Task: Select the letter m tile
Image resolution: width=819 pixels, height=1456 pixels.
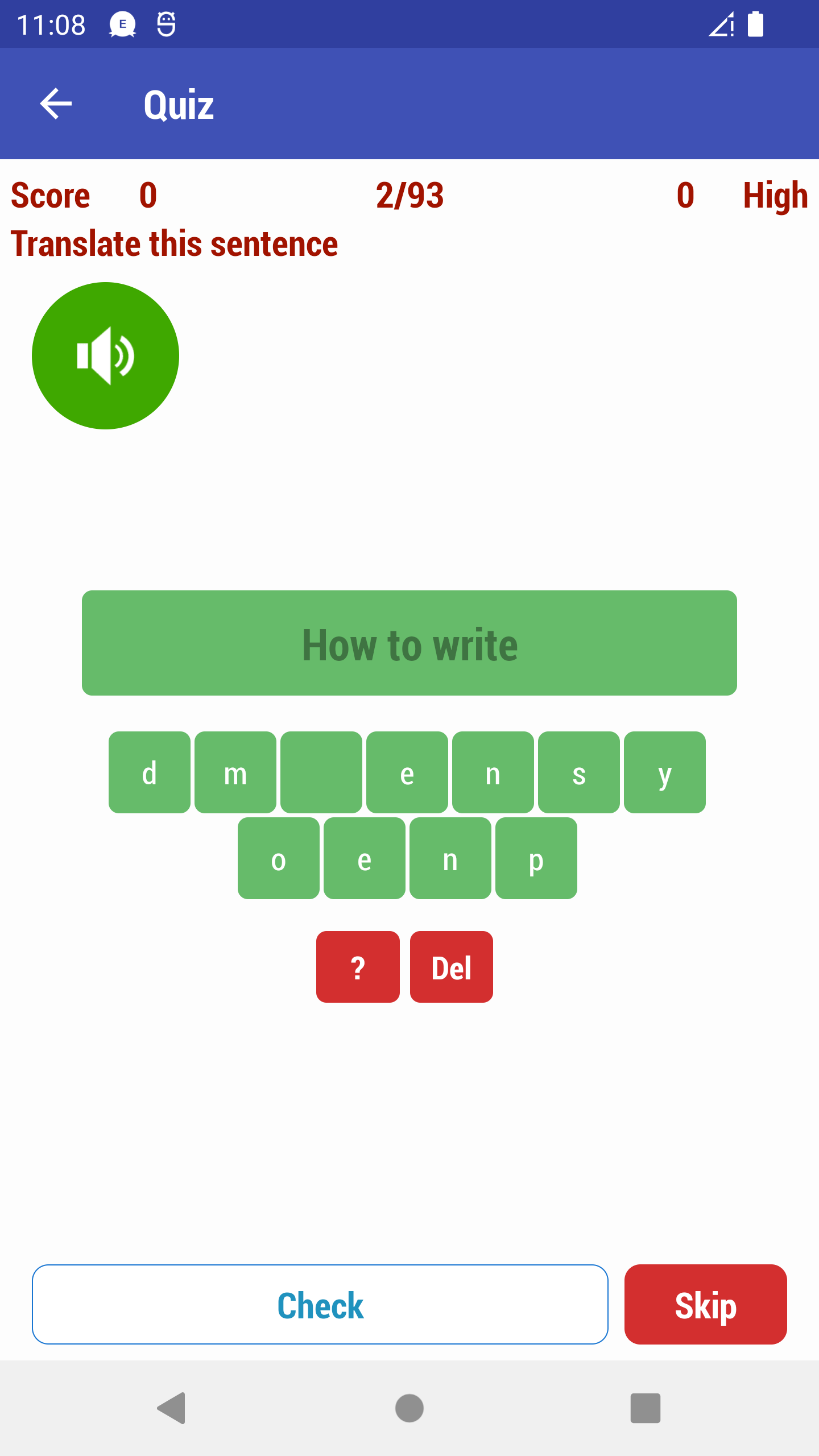Action: click(235, 772)
